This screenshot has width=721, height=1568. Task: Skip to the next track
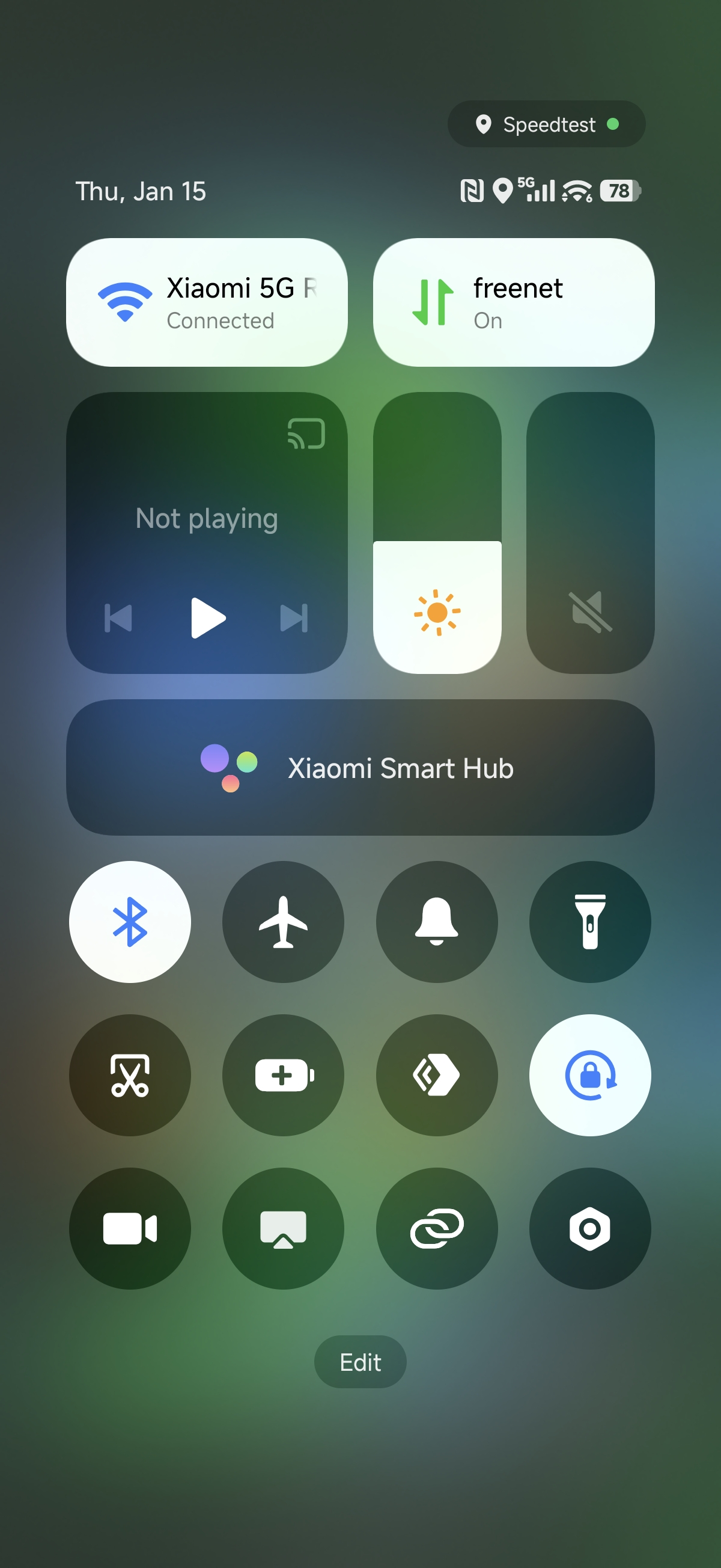point(294,618)
